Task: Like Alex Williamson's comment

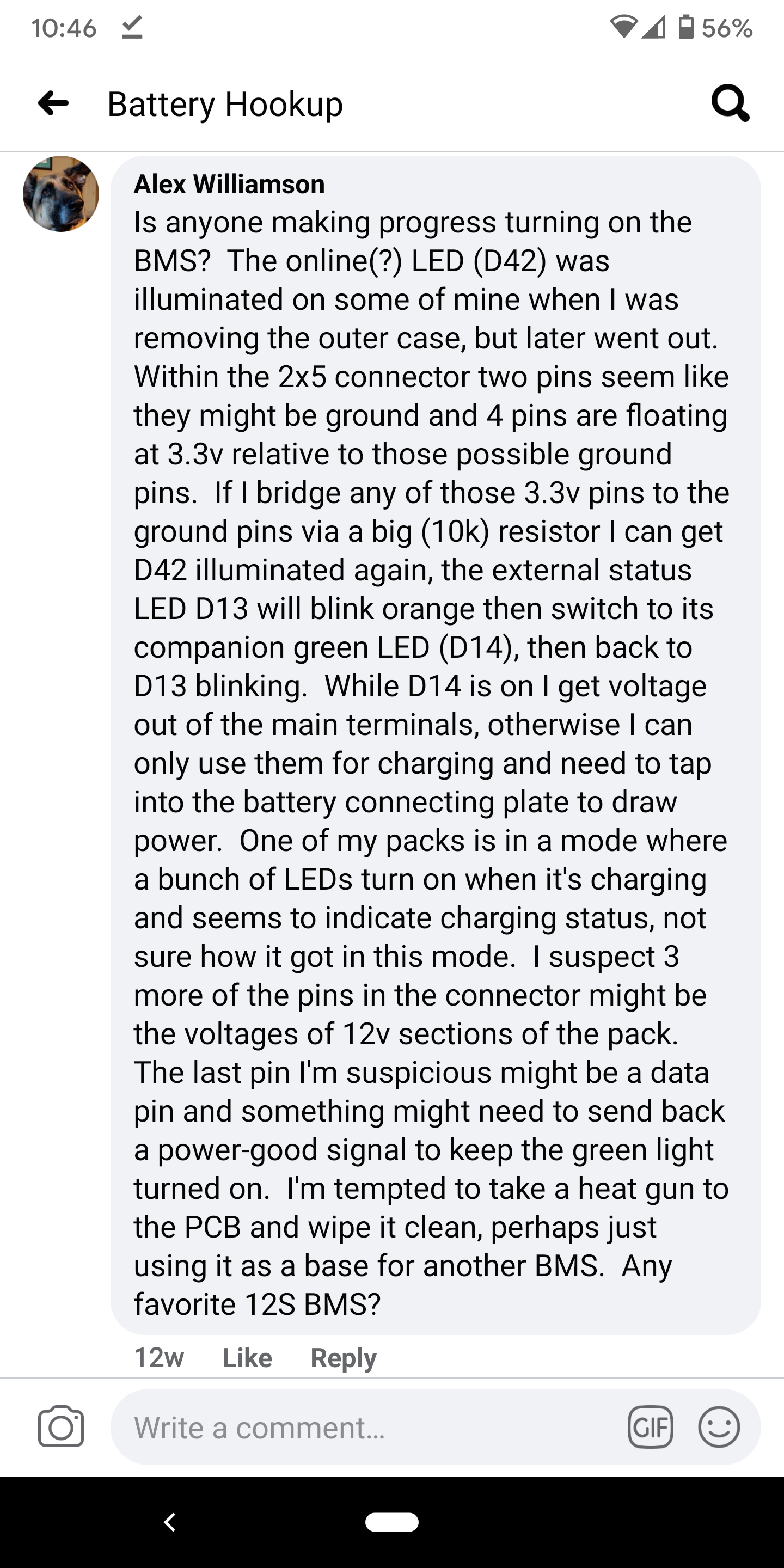Action: [x=247, y=1358]
